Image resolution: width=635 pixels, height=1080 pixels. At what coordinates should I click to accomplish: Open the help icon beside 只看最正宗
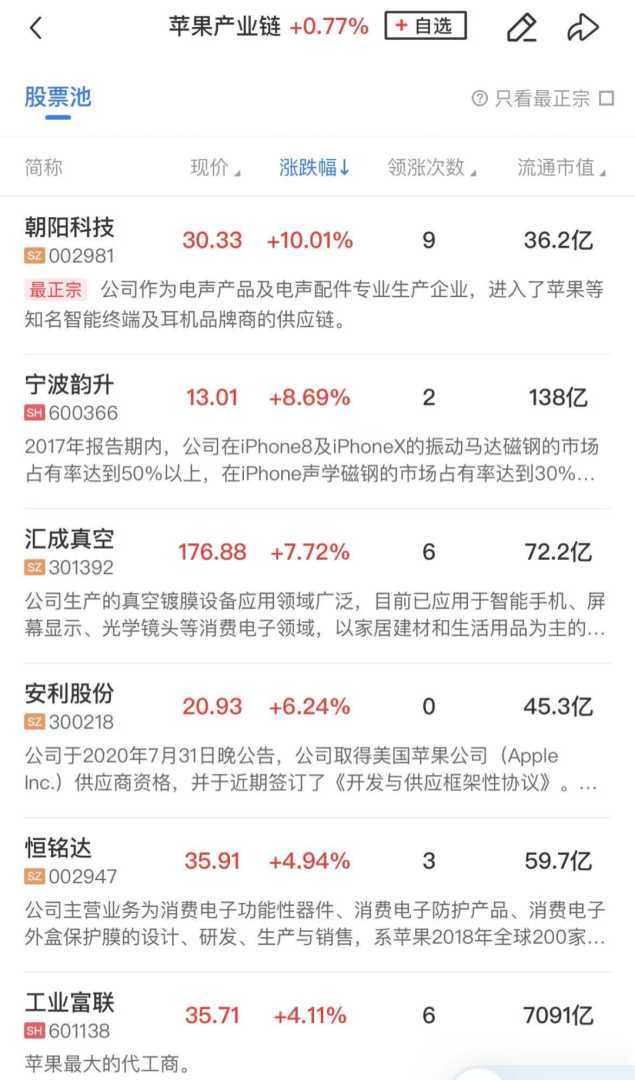[x=479, y=98]
